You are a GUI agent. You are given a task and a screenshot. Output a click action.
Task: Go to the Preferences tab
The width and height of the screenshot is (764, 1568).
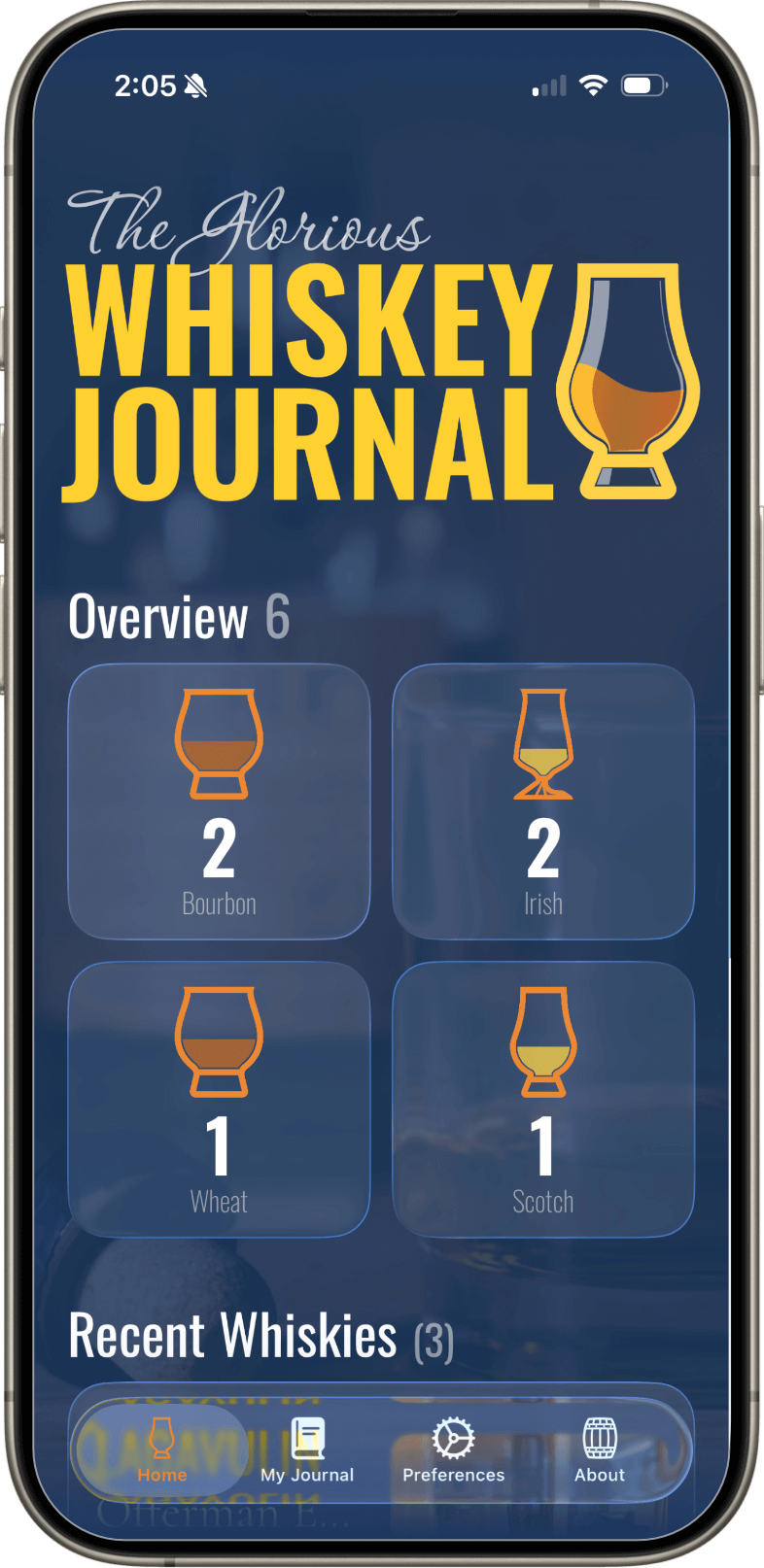(453, 1450)
